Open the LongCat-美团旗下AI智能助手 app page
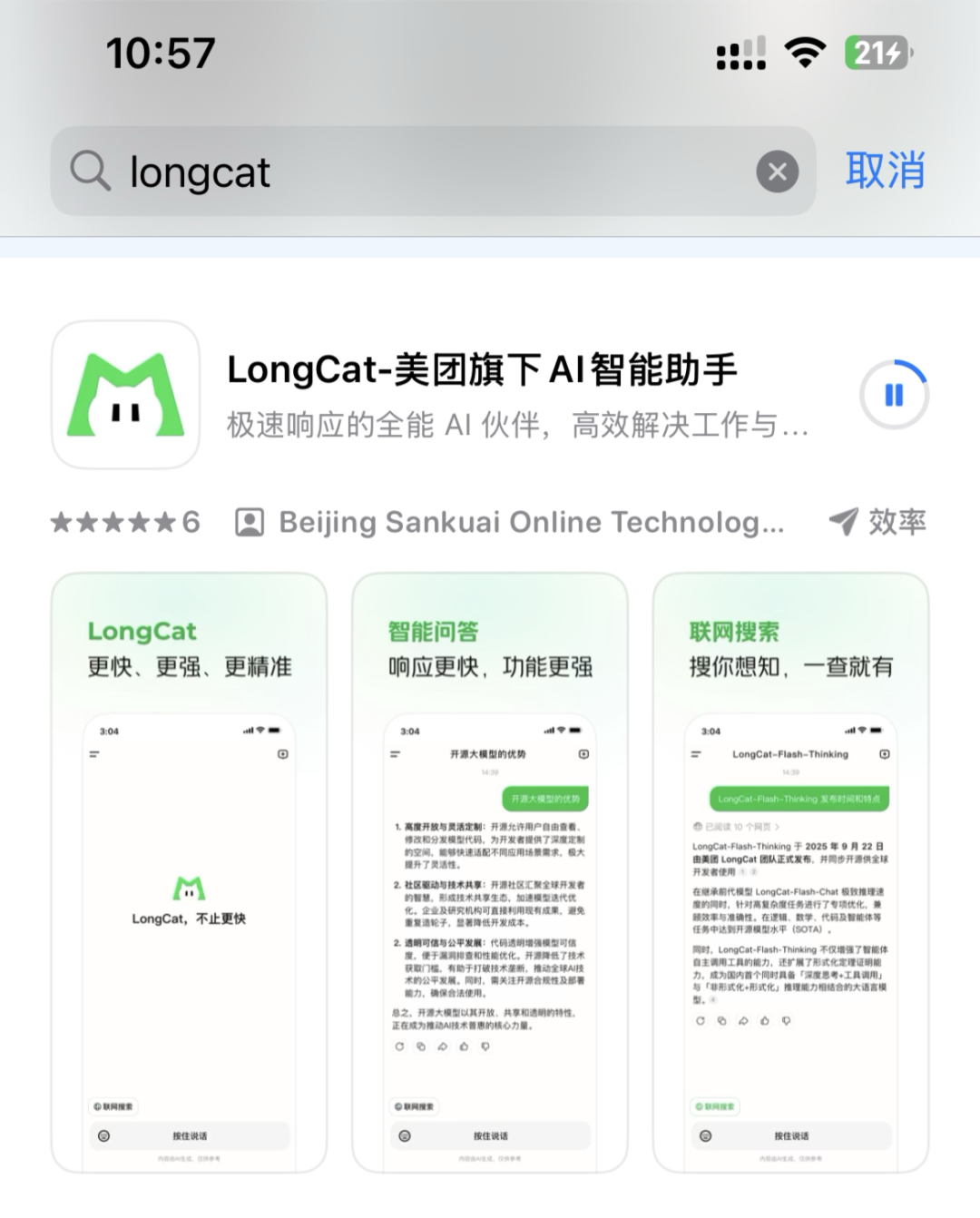This screenshot has height=1218, width=980. tap(481, 370)
